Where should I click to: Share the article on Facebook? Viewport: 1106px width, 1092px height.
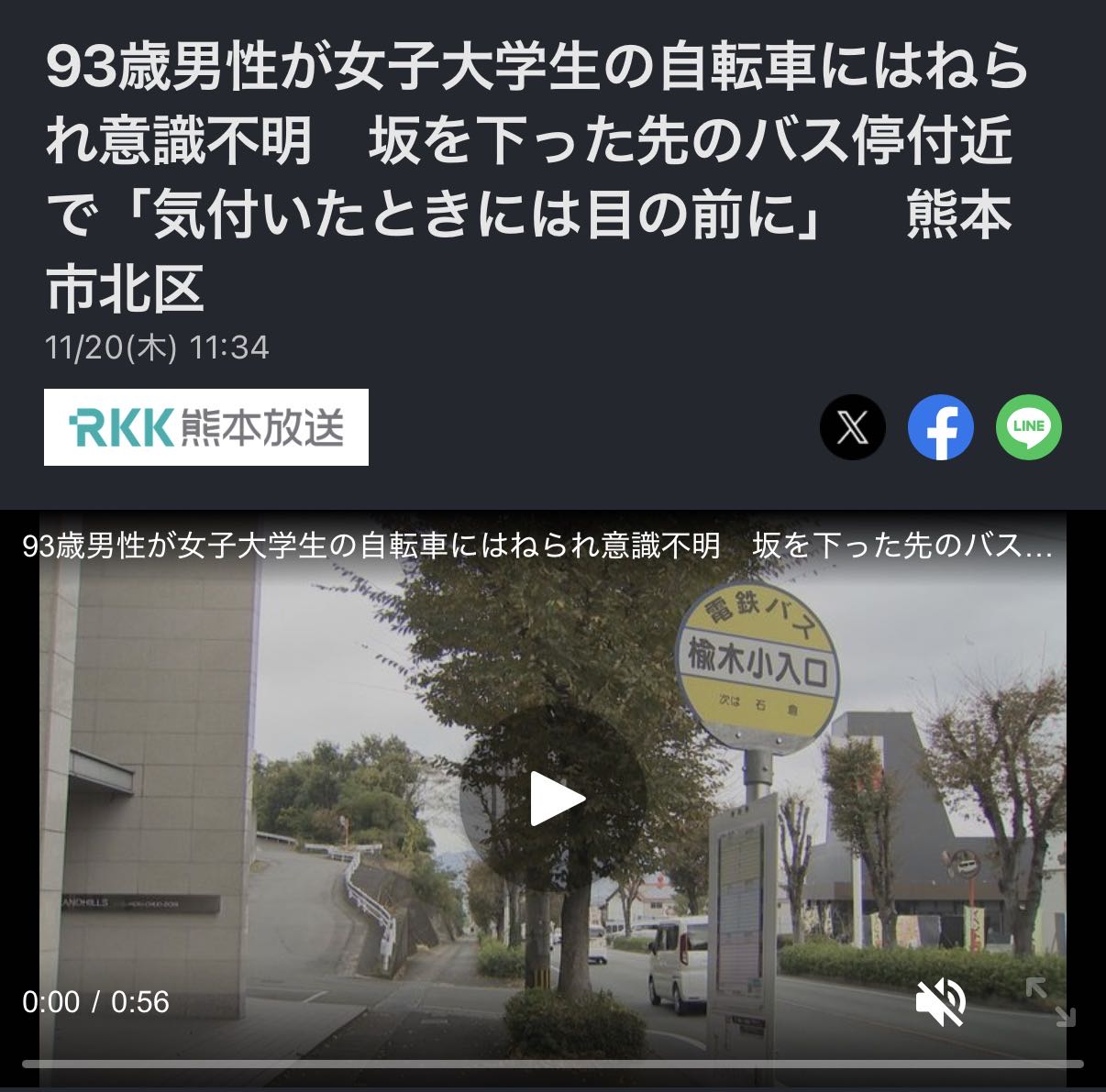coord(940,427)
